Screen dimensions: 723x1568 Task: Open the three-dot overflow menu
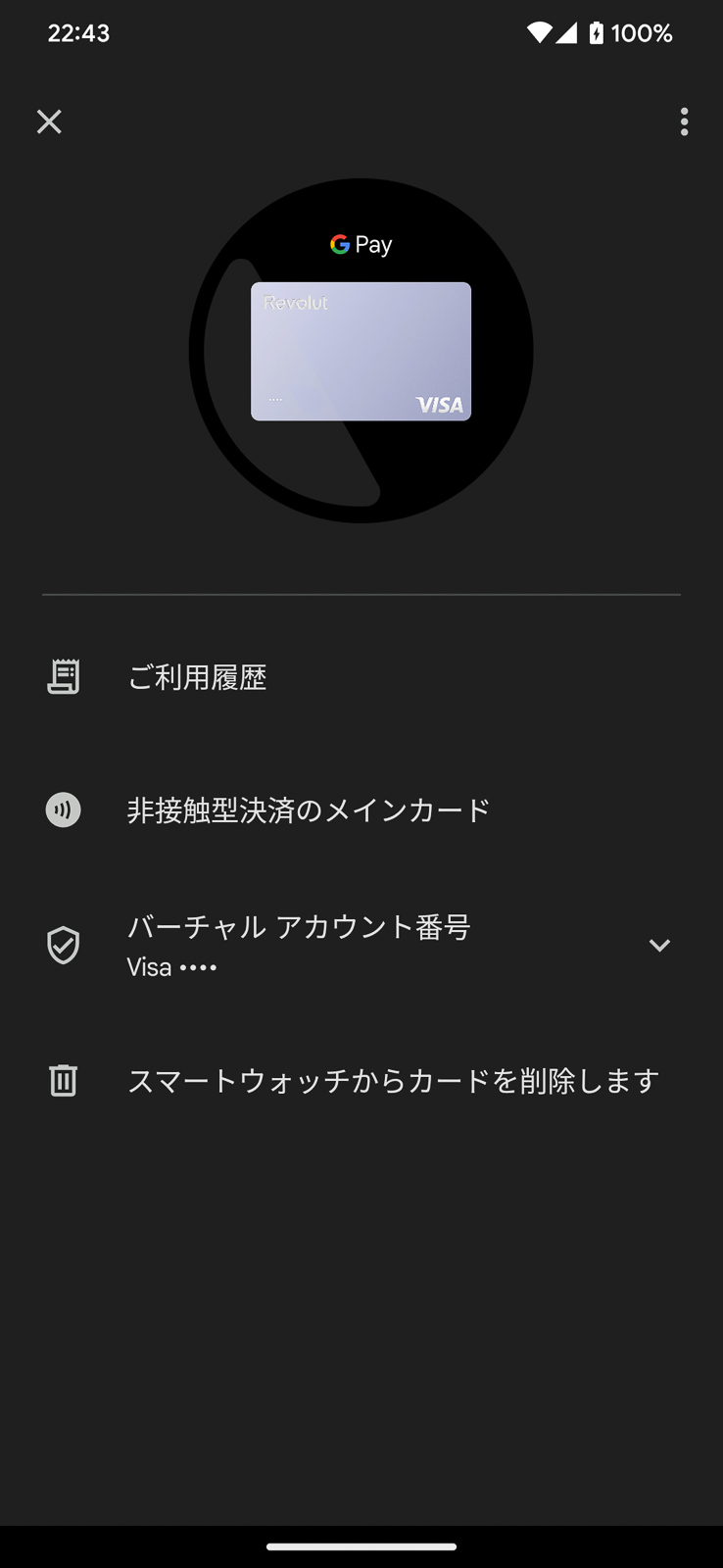tap(684, 122)
